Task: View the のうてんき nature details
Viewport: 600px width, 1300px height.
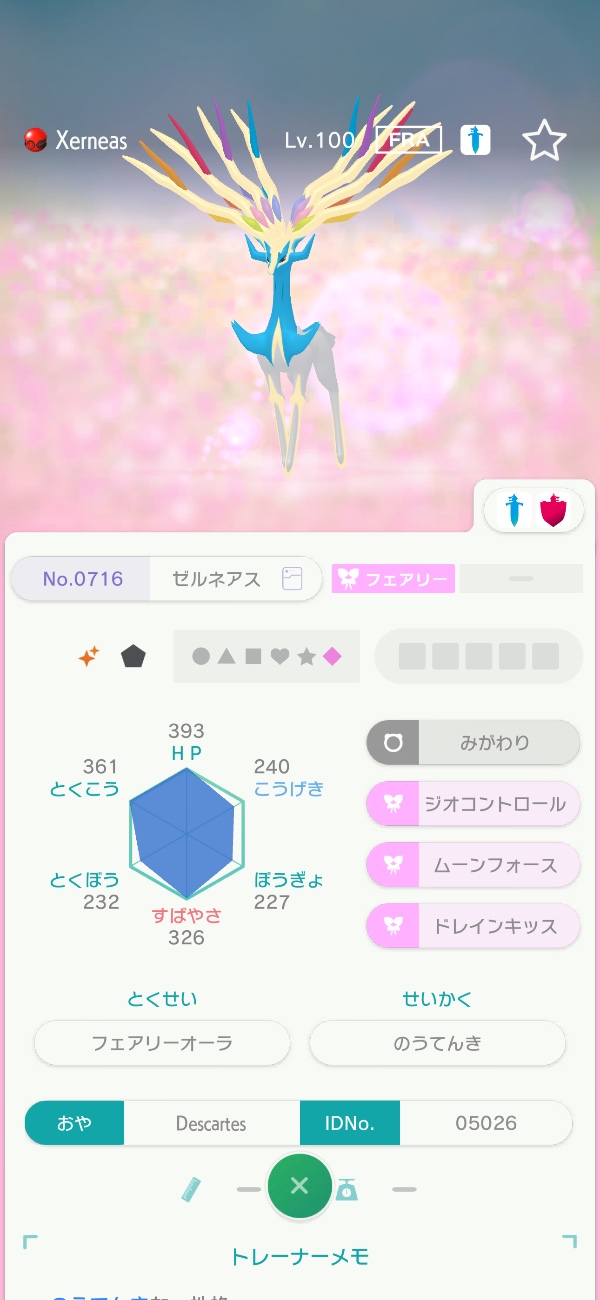Action: [x=437, y=1044]
